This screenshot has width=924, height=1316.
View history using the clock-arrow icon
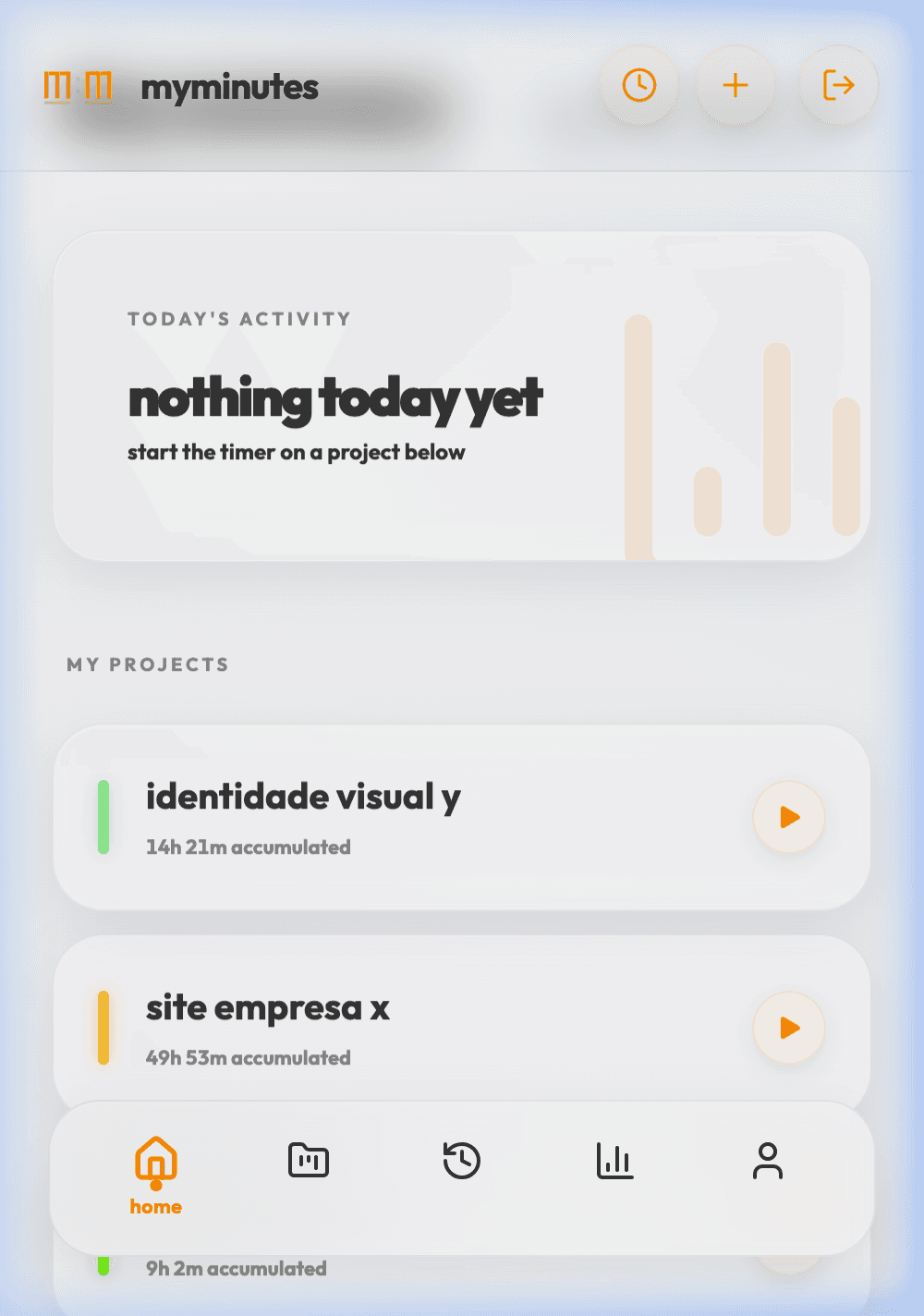pyautogui.click(x=461, y=1161)
